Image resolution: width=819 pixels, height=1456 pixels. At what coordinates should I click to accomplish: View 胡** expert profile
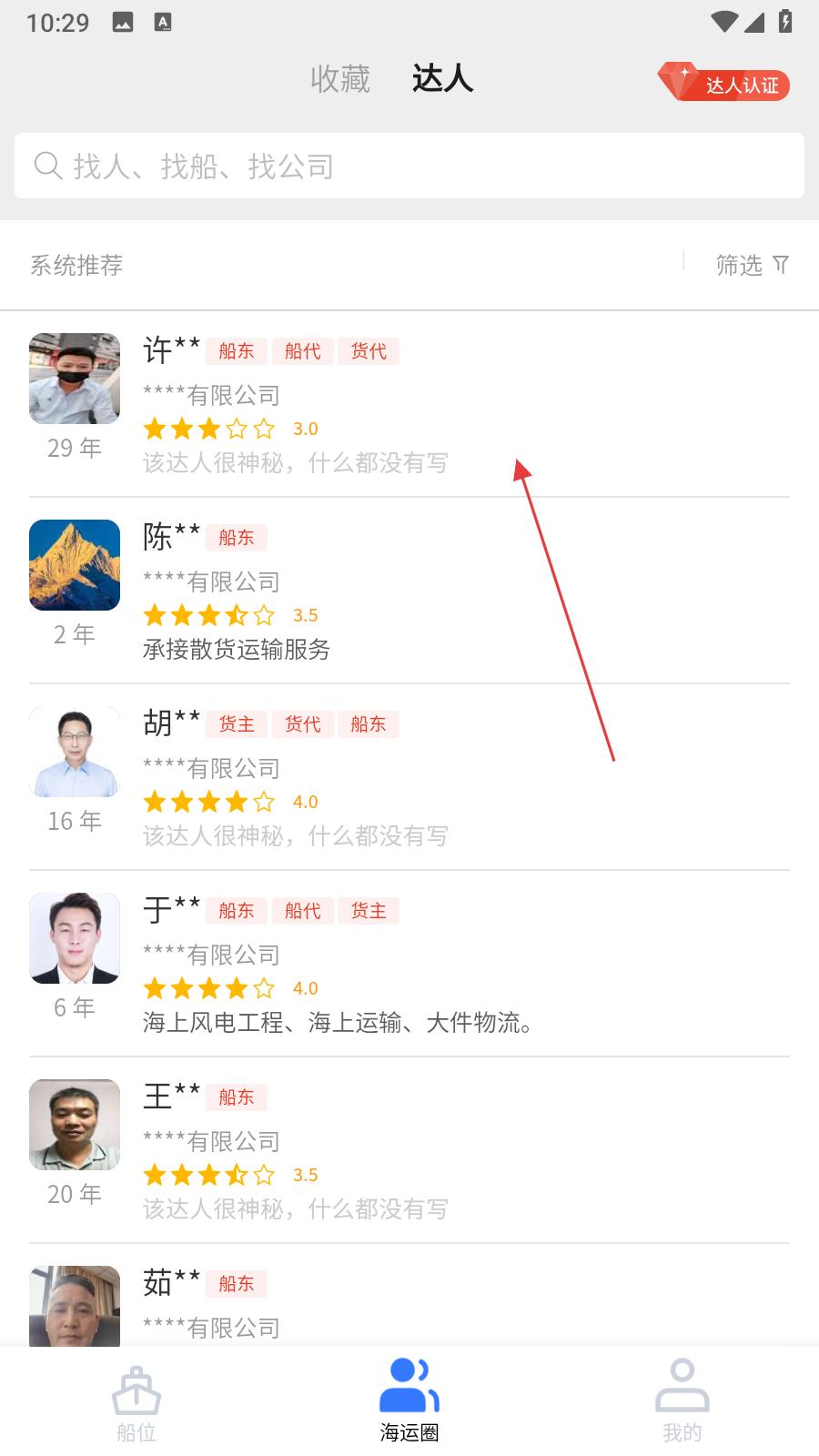coord(409,777)
